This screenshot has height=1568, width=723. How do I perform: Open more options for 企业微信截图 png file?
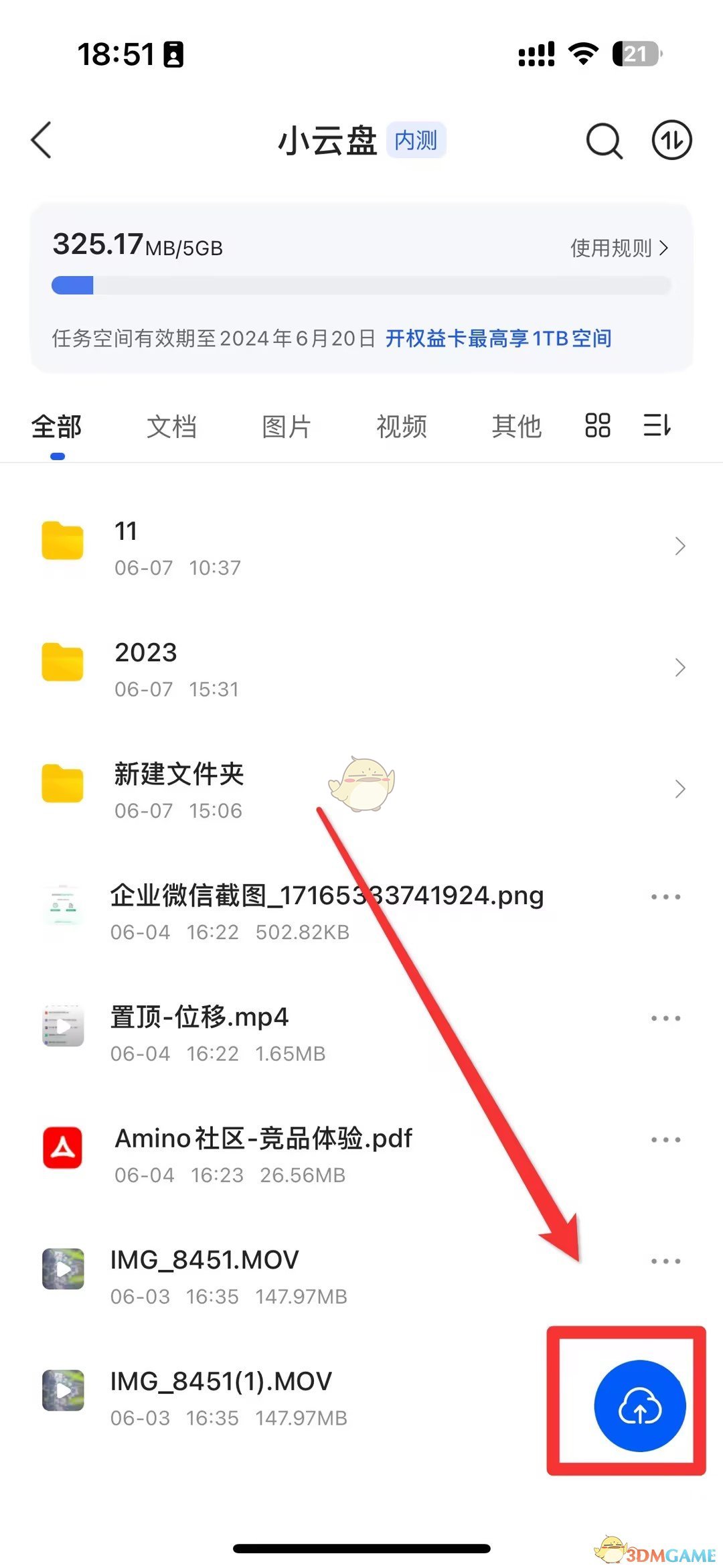pyautogui.click(x=665, y=897)
